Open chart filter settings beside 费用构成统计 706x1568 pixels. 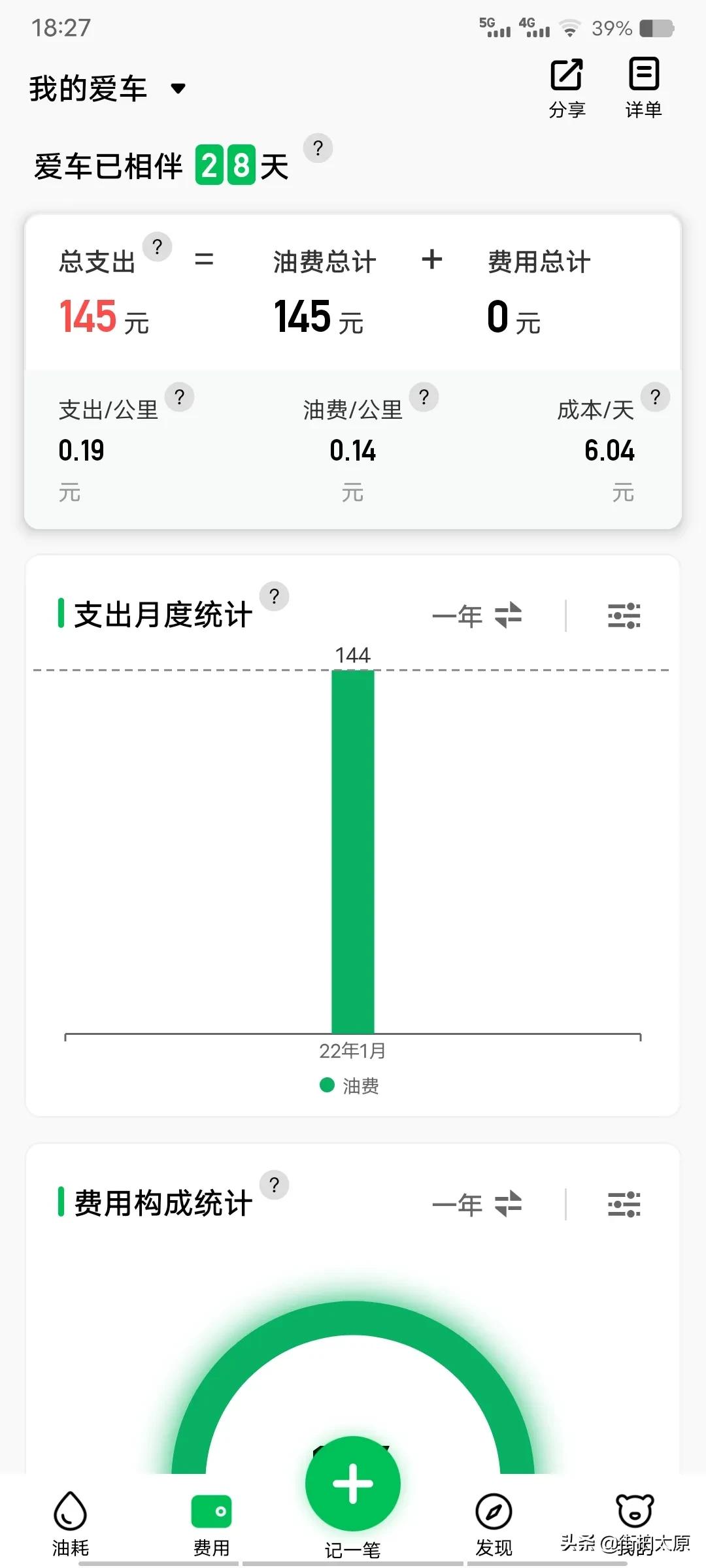(623, 1204)
